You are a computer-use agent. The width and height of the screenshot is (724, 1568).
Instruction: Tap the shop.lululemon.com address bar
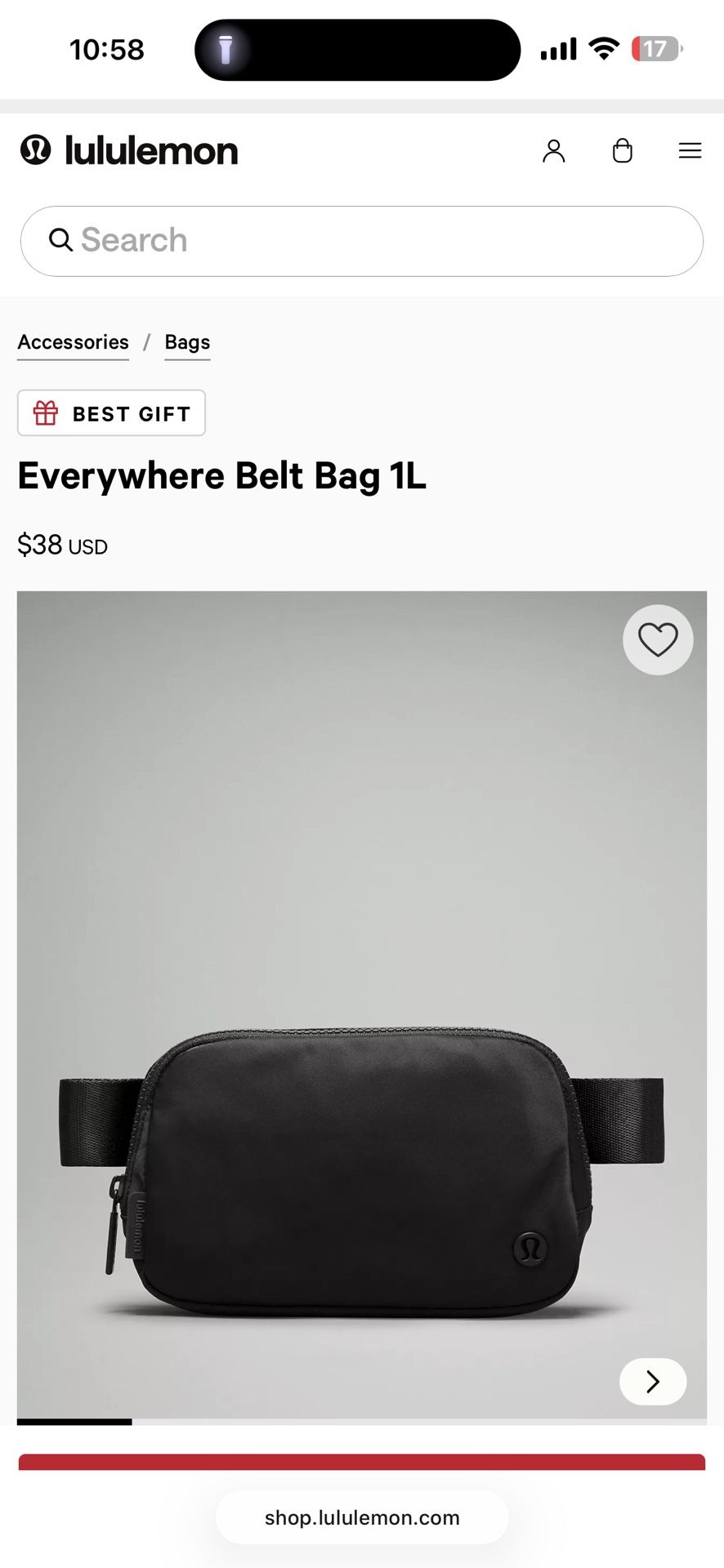(x=362, y=1517)
